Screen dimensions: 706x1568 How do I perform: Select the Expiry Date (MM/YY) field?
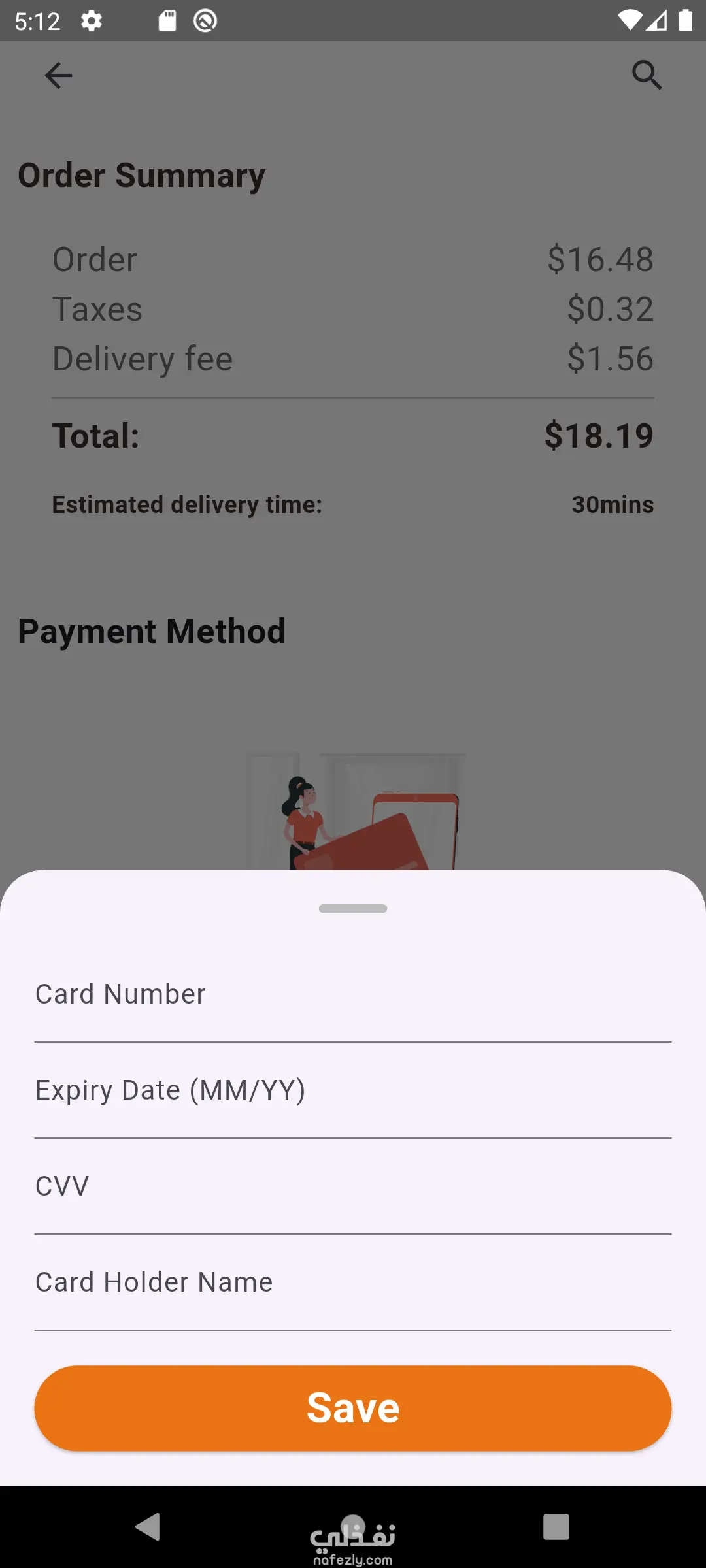[353, 1091]
